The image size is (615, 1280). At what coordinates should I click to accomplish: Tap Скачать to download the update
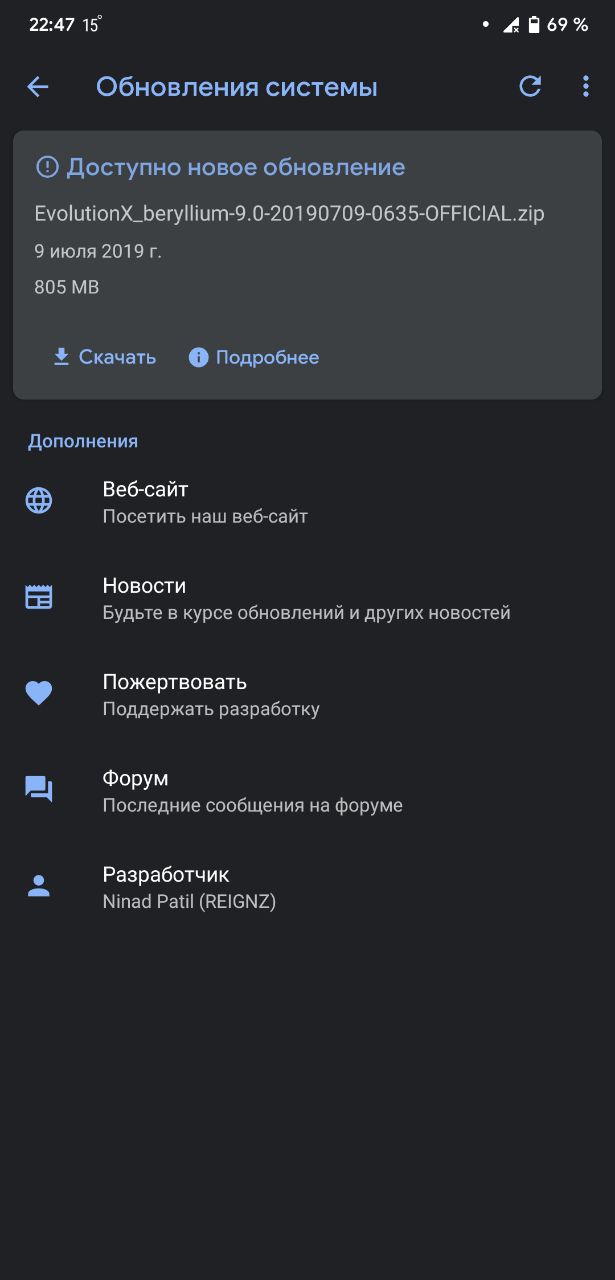(104, 357)
